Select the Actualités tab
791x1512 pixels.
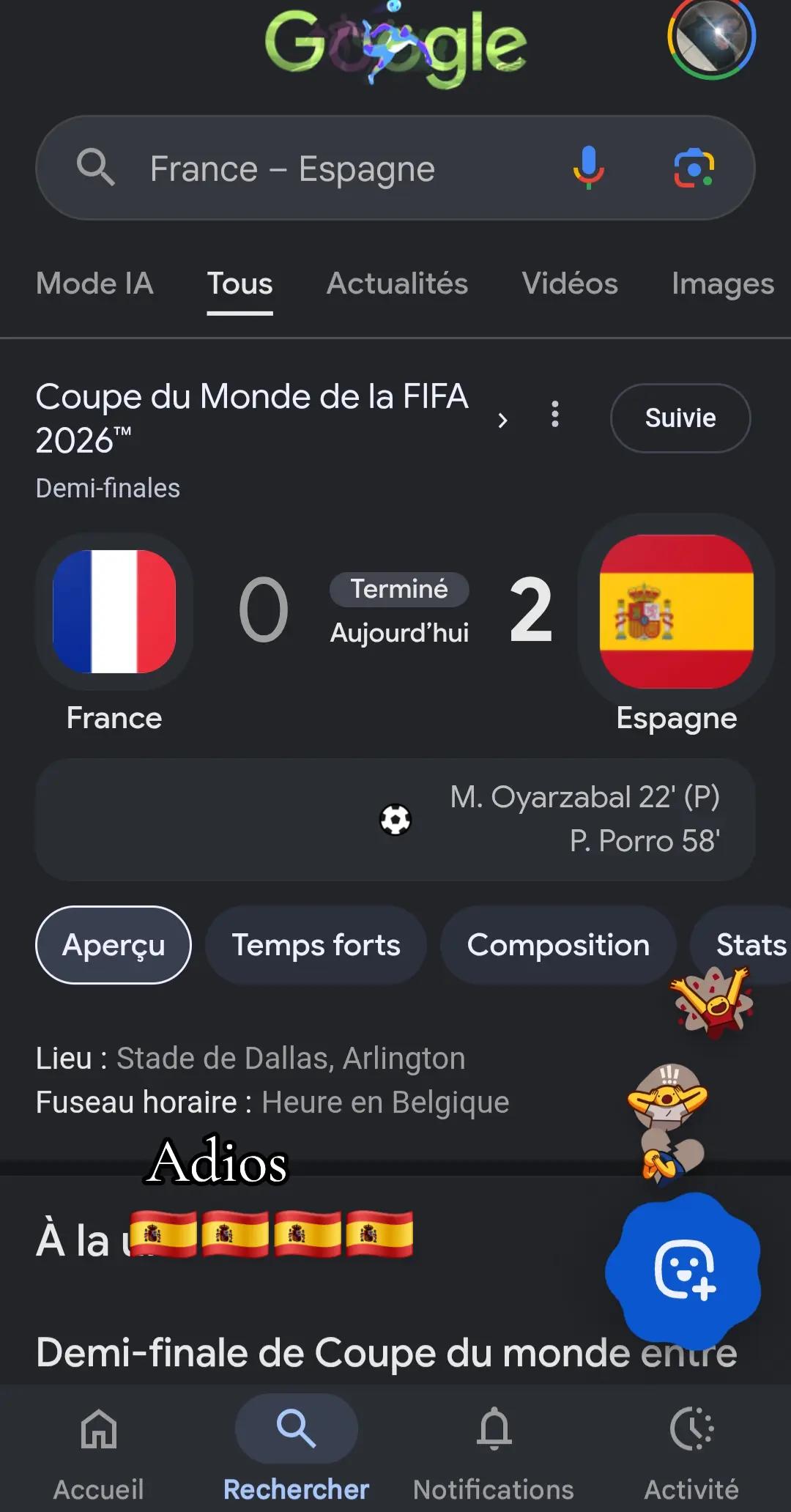(397, 283)
